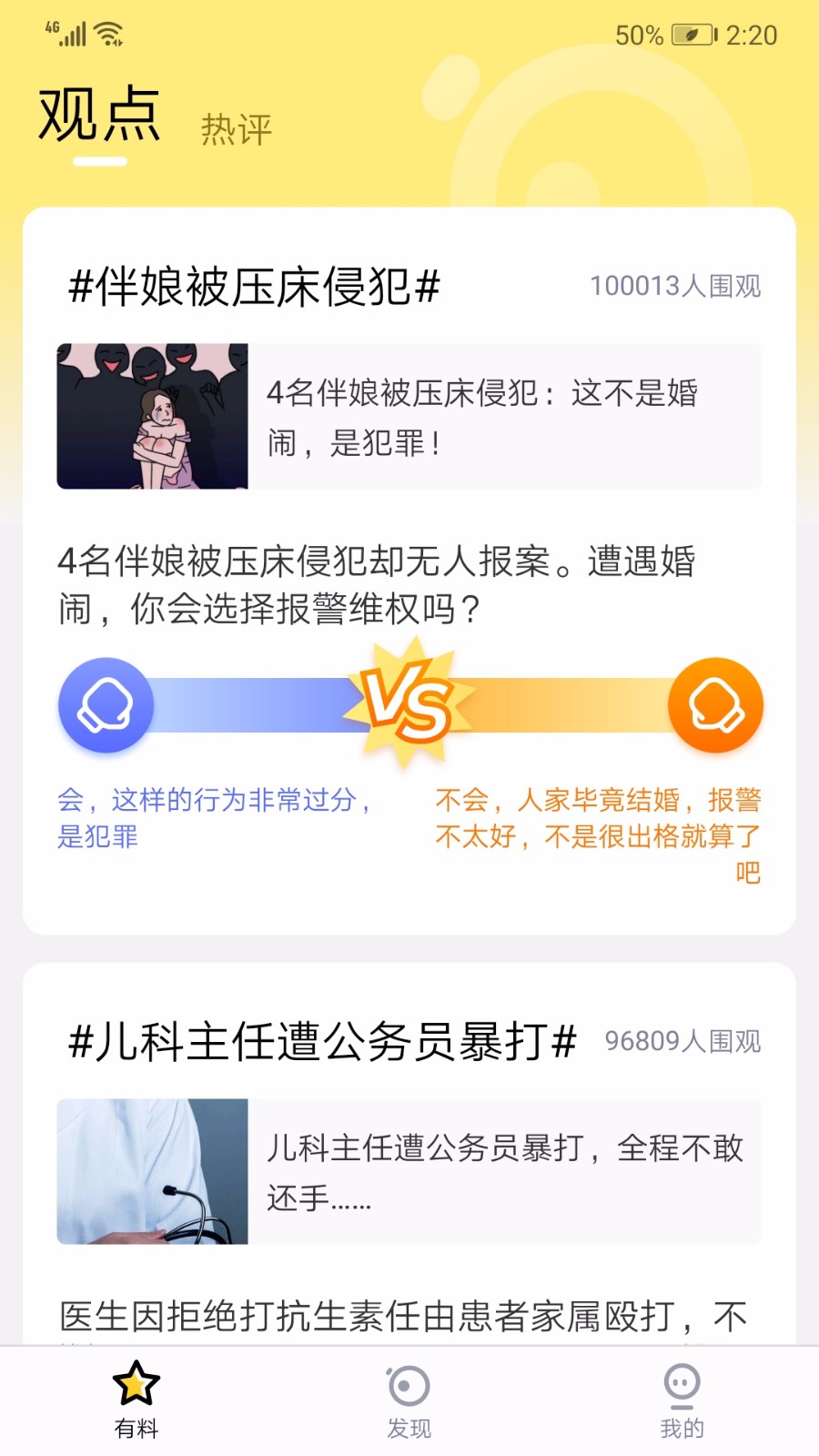The height and width of the screenshot is (1456, 819).
Task: Click the VS badge between the two vote sides
Action: (409, 703)
